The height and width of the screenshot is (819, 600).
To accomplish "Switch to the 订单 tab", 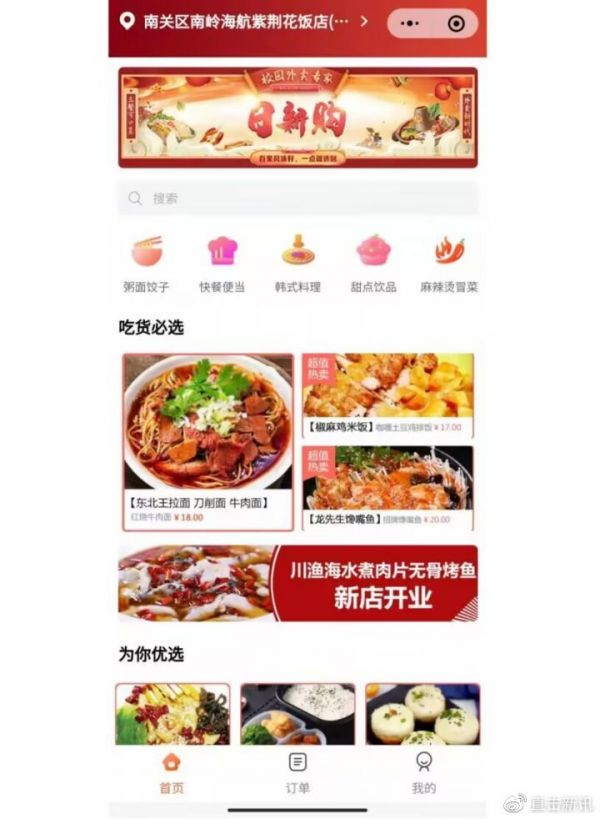I will click(298, 773).
